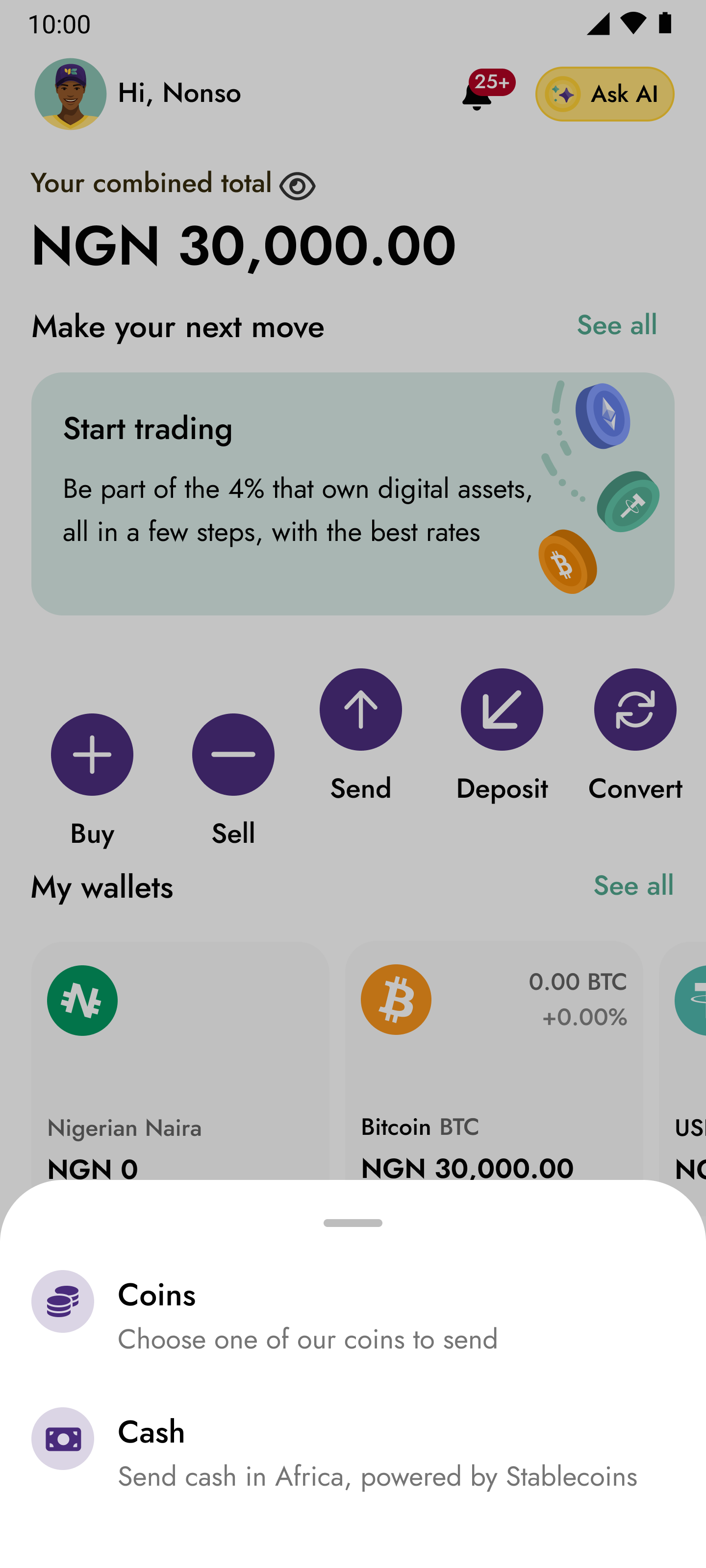Open the Nigerian Naira wallet

pos(180,1065)
